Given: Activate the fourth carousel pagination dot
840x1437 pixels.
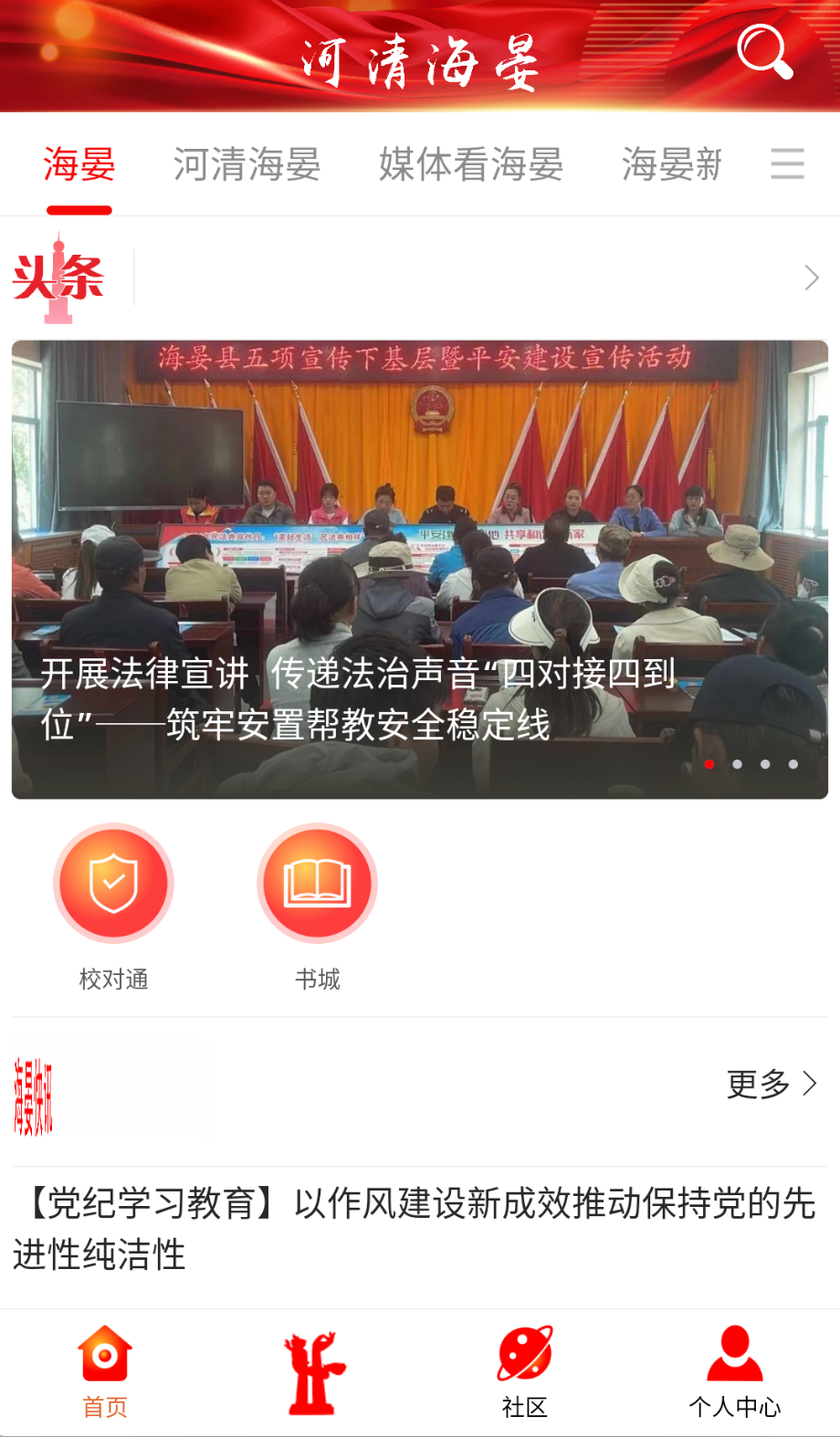Looking at the screenshot, I should 793,764.
